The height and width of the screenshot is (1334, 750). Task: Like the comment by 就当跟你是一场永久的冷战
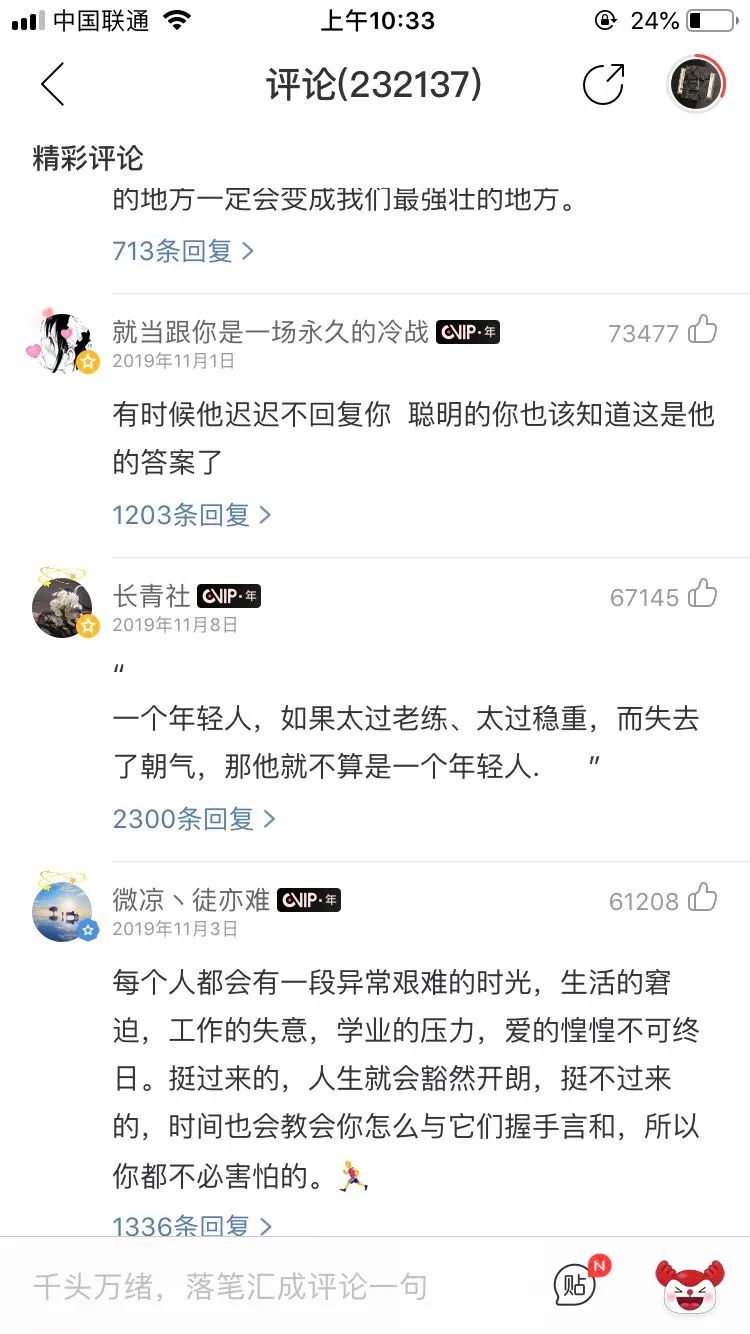(x=703, y=330)
